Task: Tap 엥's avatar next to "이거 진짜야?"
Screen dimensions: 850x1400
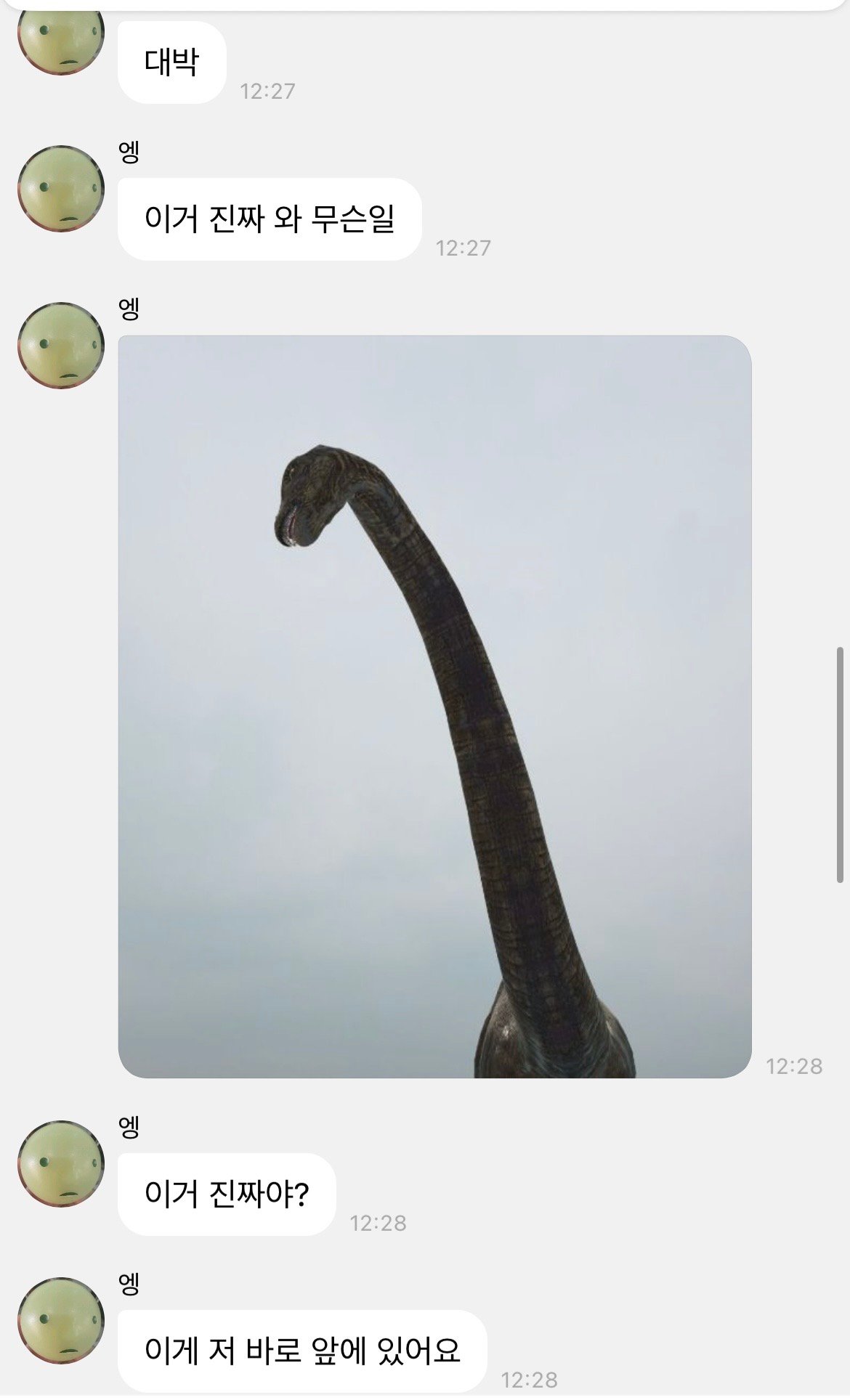Action: point(60,1163)
